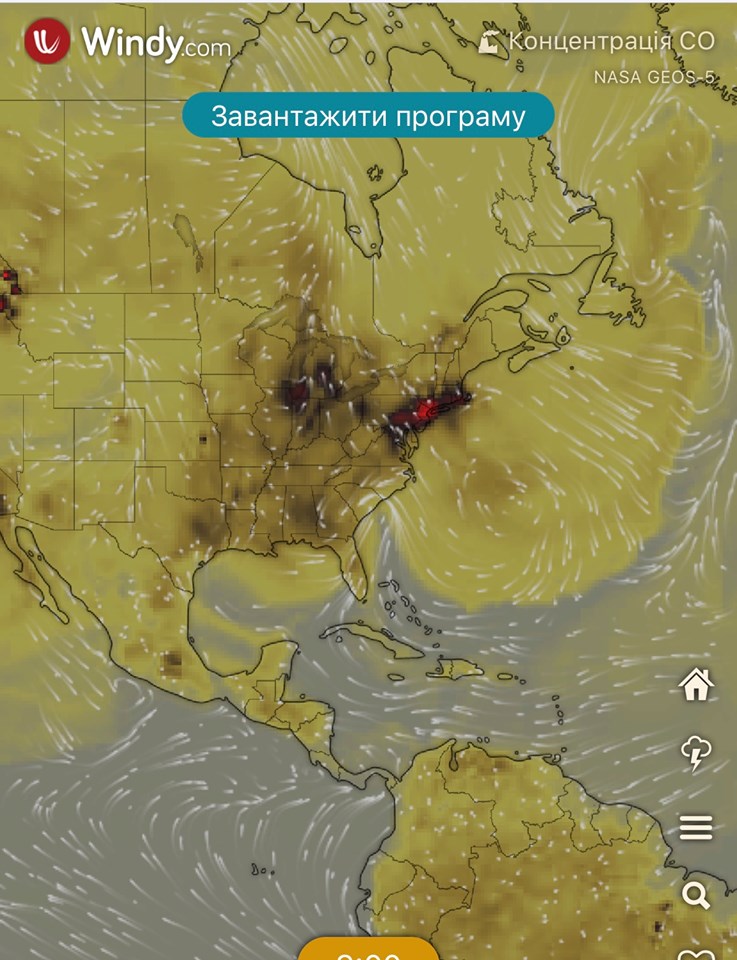Image resolution: width=737 pixels, height=960 pixels.
Task: Open the hamburger menu
Action: click(x=696, y=828)
